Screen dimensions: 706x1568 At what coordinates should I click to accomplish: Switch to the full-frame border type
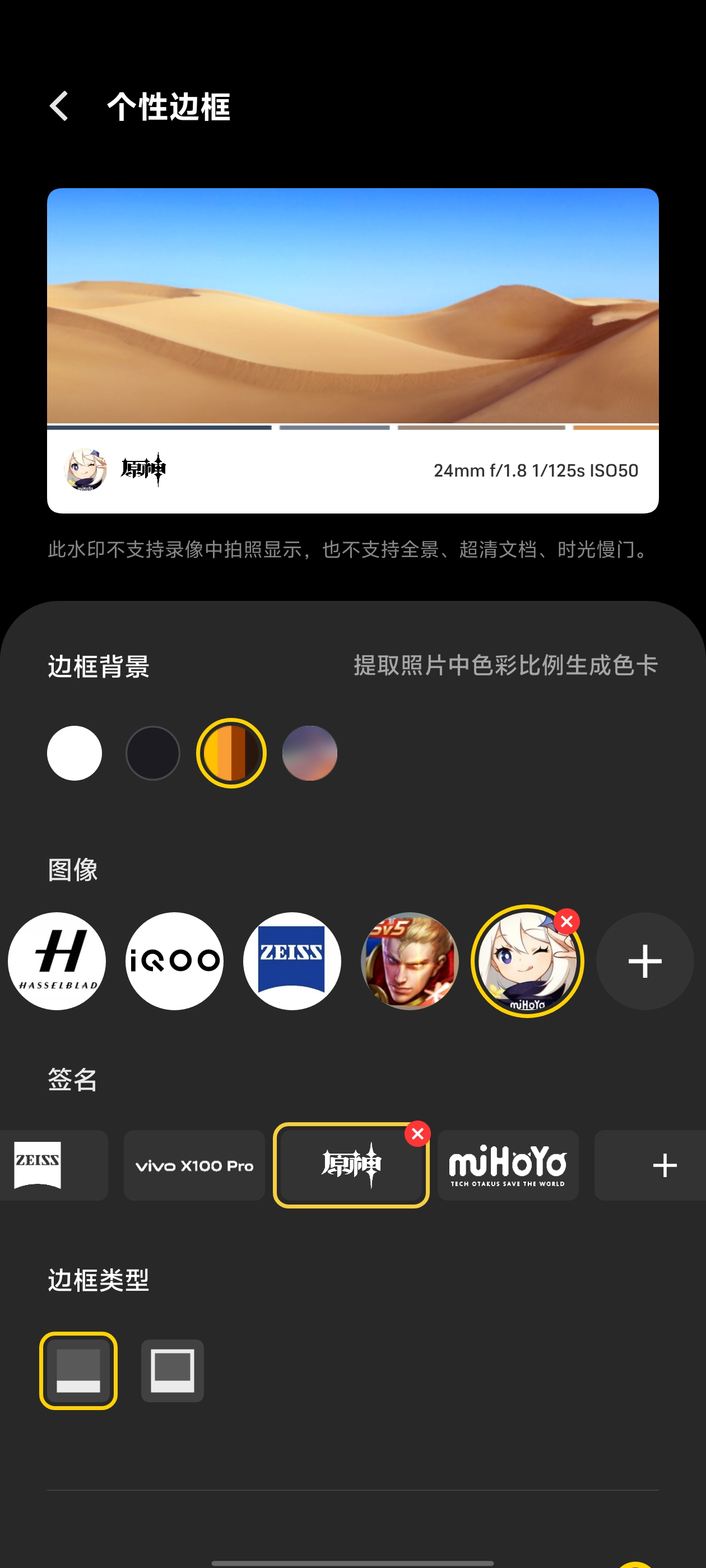[x=173, y=1370]
